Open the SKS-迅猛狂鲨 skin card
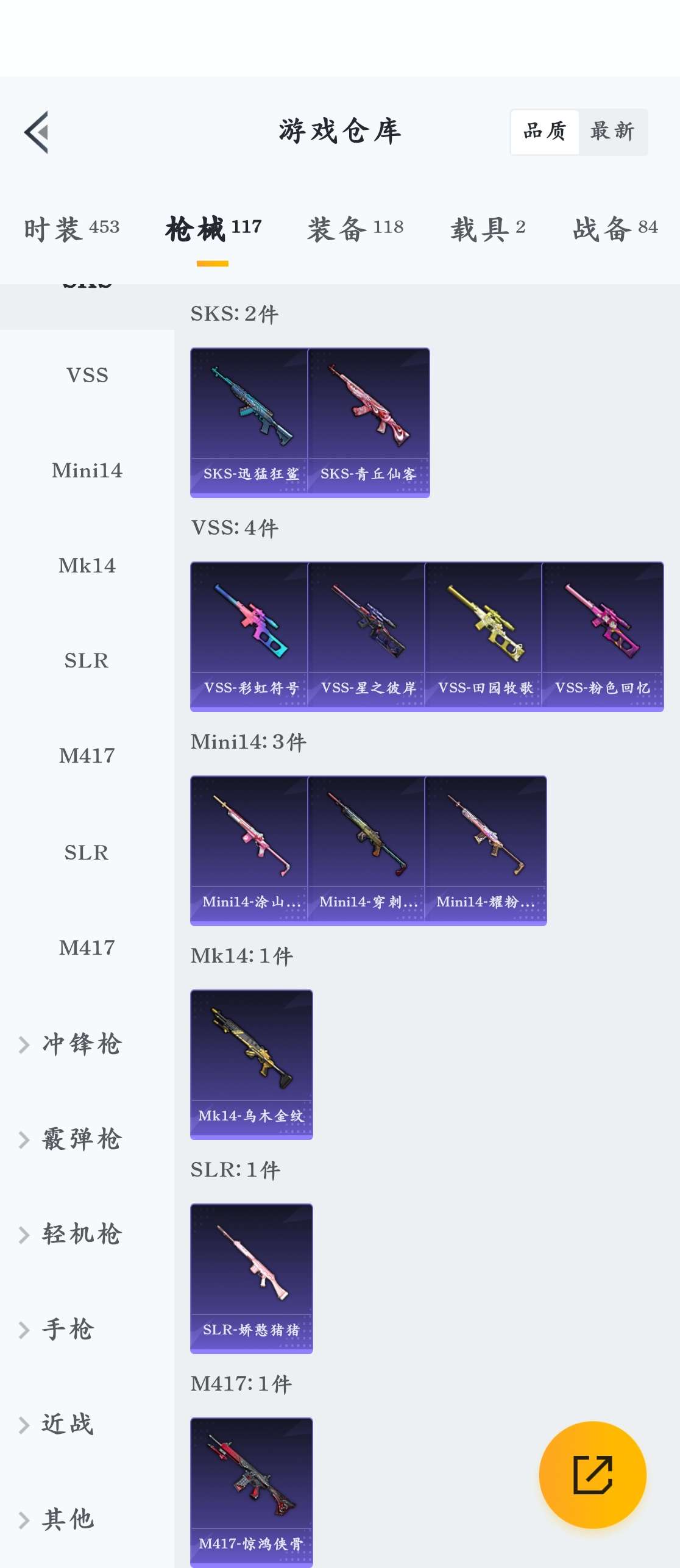The image size is (680, 1568). [249, 422]
